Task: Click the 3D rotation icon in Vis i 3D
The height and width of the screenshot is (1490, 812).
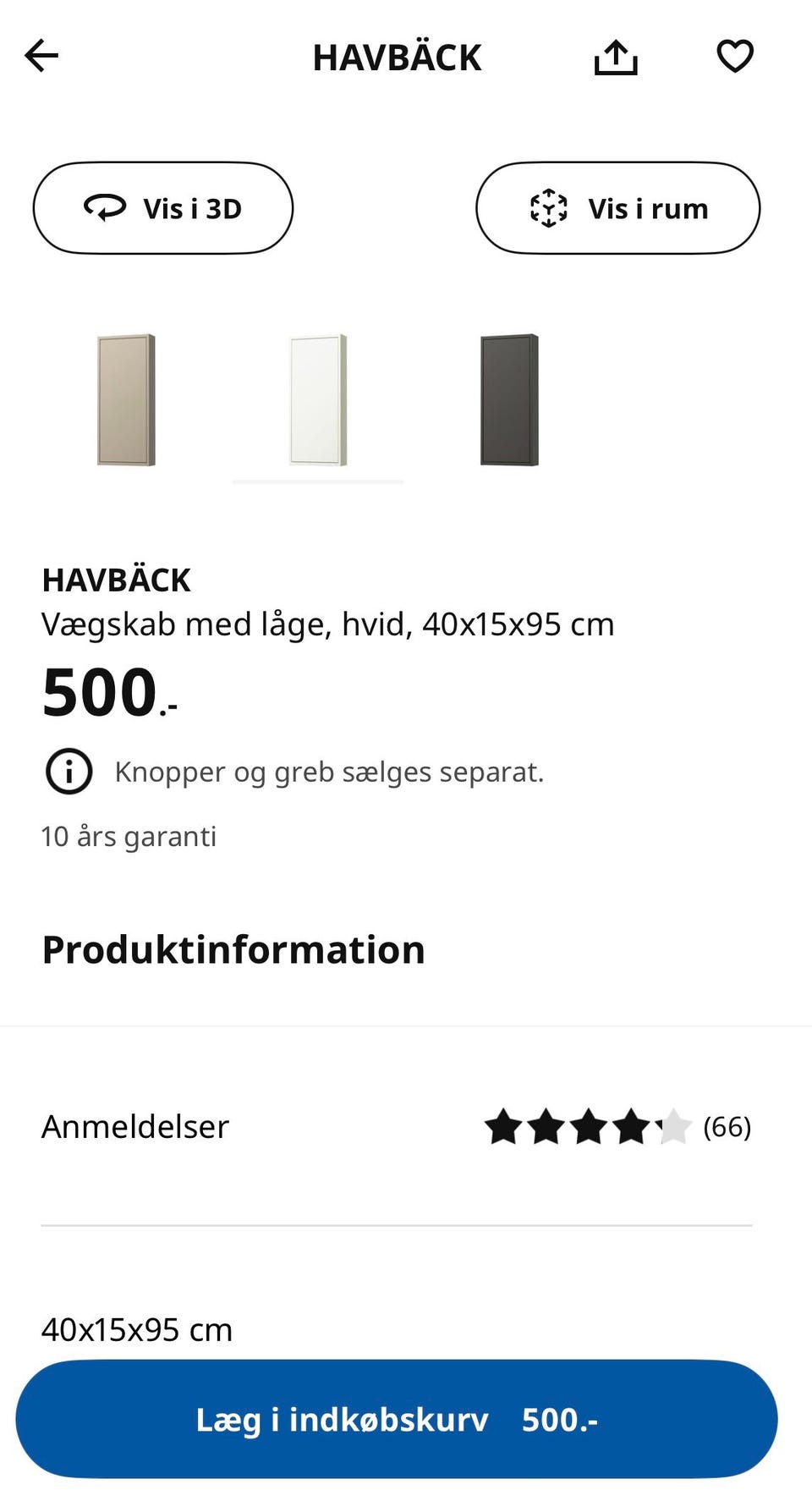Action: pyautogui.click(x=102, y=207)
